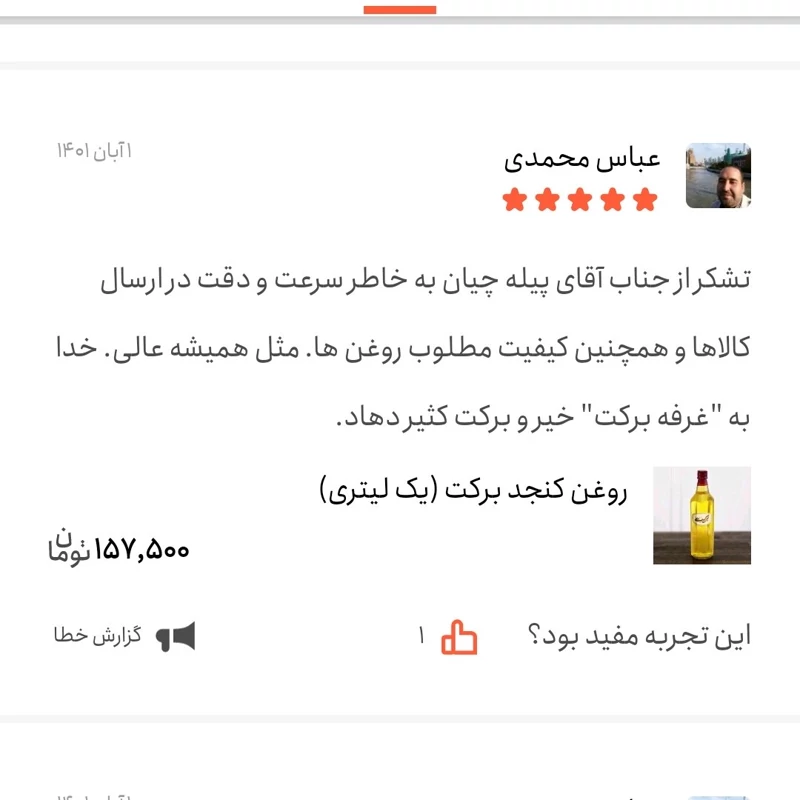
Task: Open روغن کنجد برکت (یک لیتری) product link
Action: coord(473,491)
